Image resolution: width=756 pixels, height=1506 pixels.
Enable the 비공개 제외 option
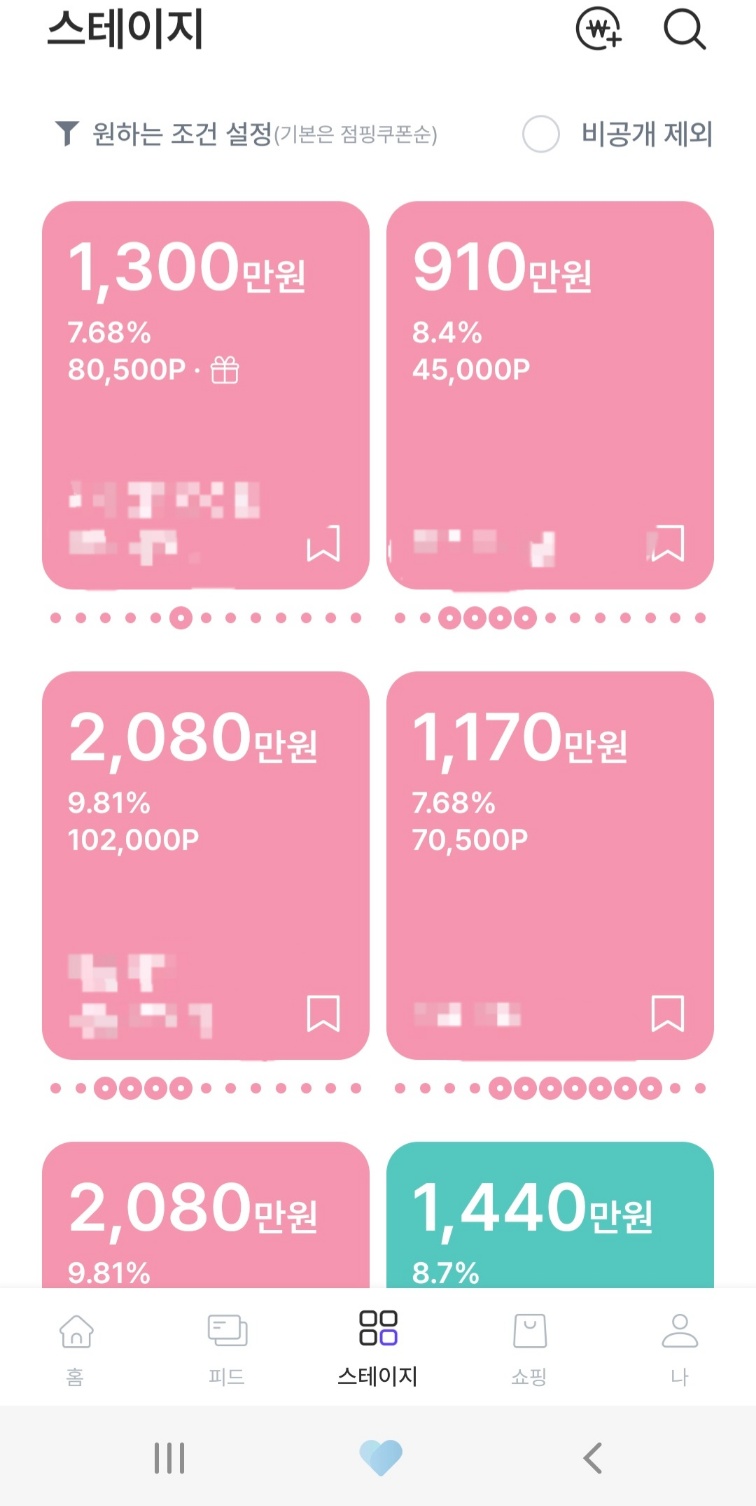pyautogui.click(x=541, y=134)
